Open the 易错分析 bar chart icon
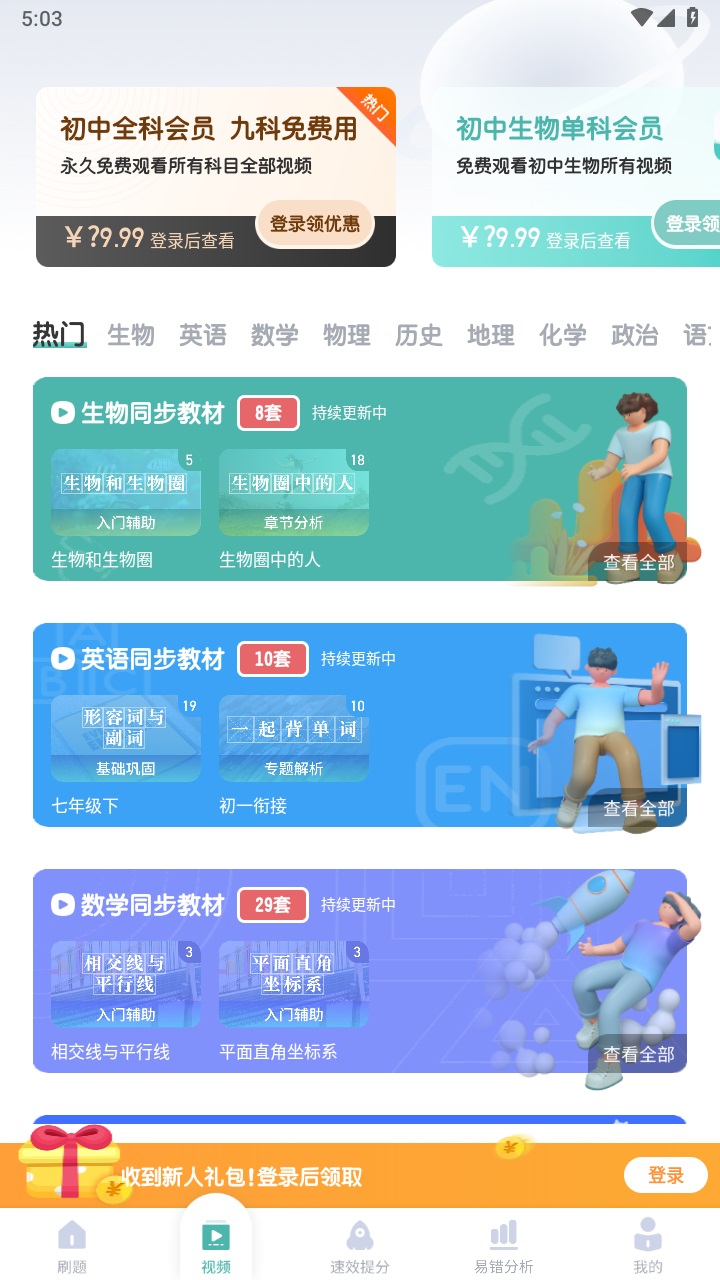This screenshot has width=720, height=1280. [504, 1237]
